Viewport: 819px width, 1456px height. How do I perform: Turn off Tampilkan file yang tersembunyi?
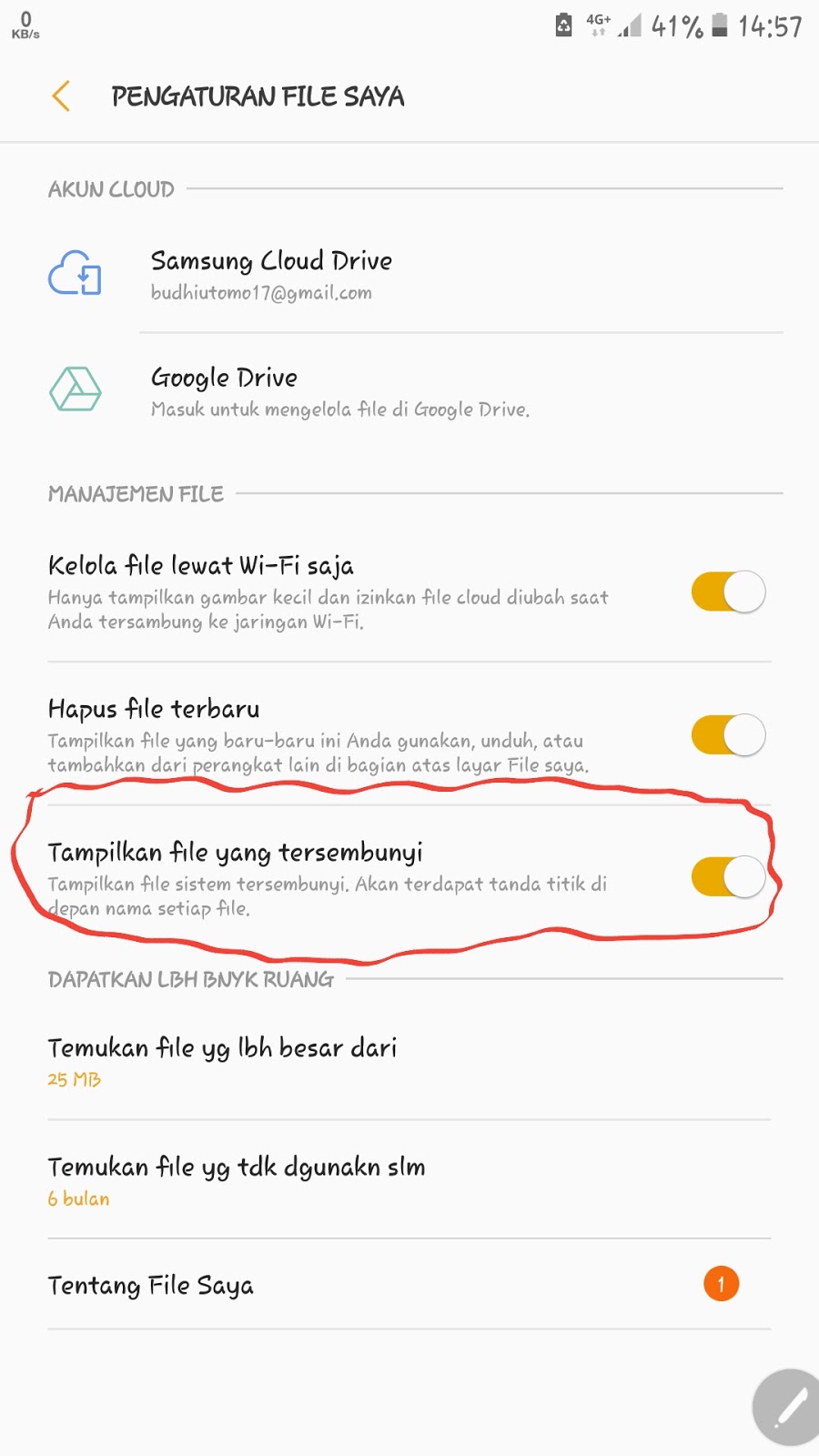(727, 877)
